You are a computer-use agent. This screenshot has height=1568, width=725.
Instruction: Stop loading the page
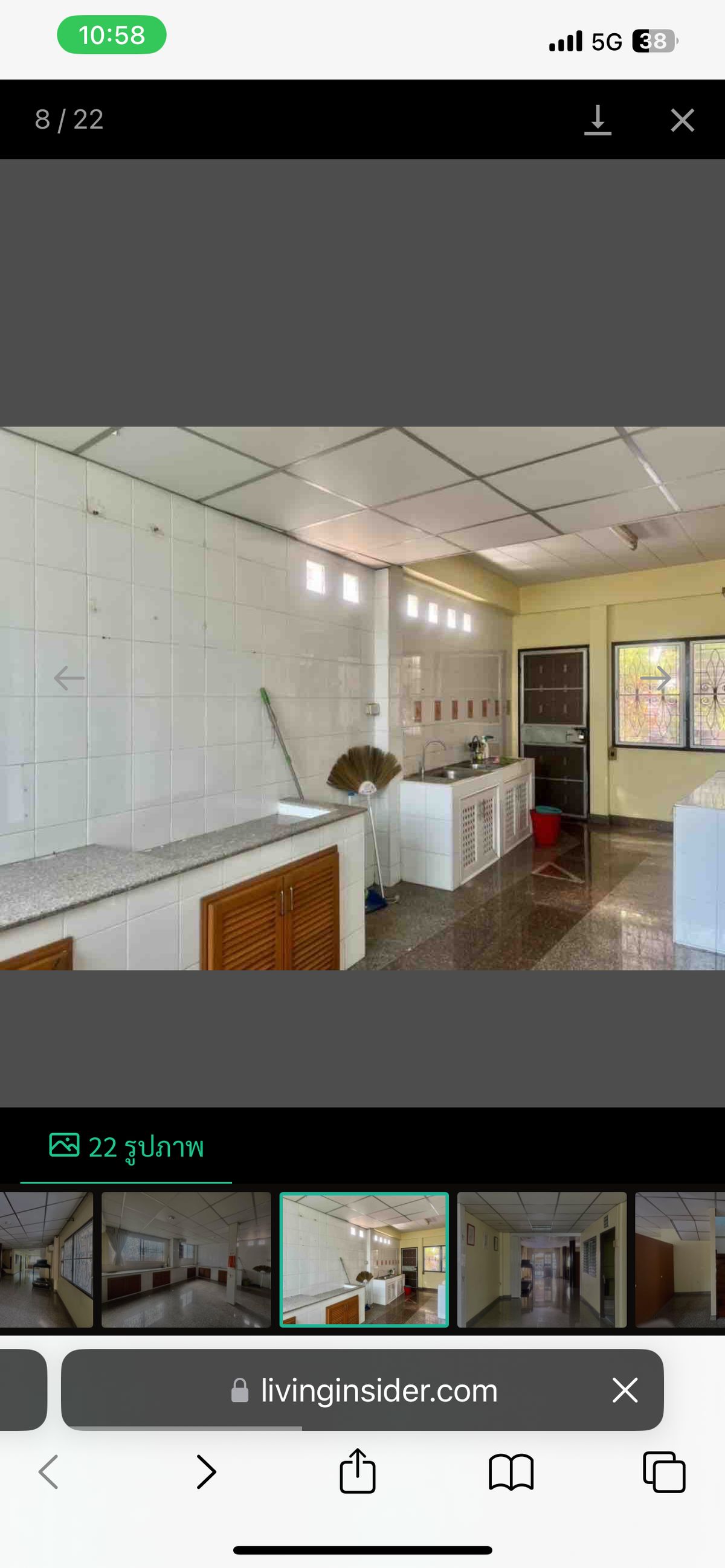coord(625,1391)
